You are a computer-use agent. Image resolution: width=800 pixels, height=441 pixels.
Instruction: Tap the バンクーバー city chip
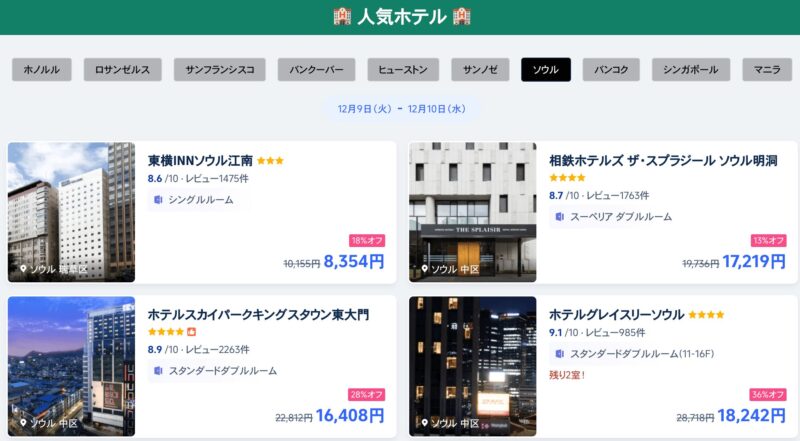click(x=316, y=70)
